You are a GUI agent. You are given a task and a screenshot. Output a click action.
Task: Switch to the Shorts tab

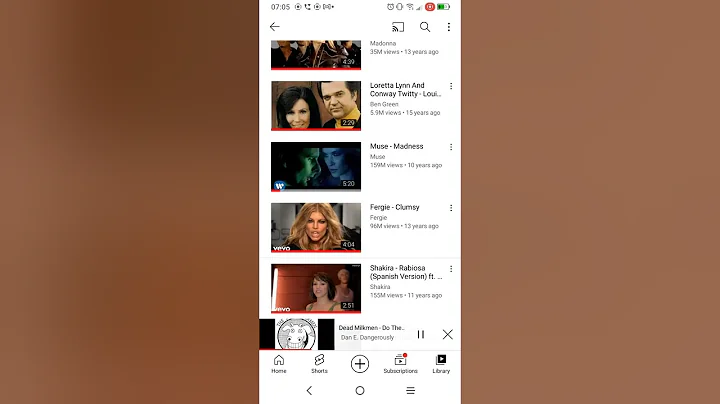319,364
